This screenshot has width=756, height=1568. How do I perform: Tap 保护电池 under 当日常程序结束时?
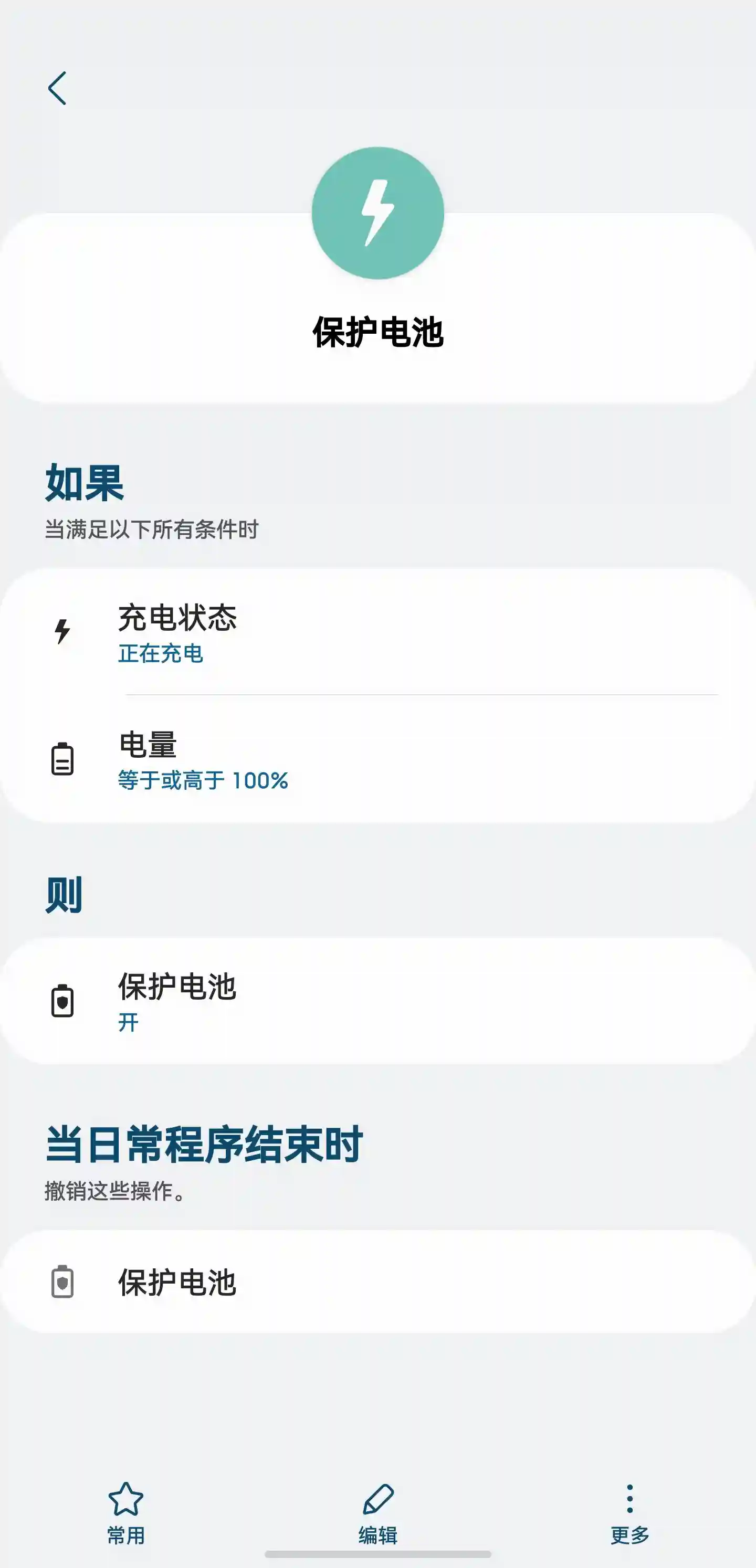point(377,1281)
